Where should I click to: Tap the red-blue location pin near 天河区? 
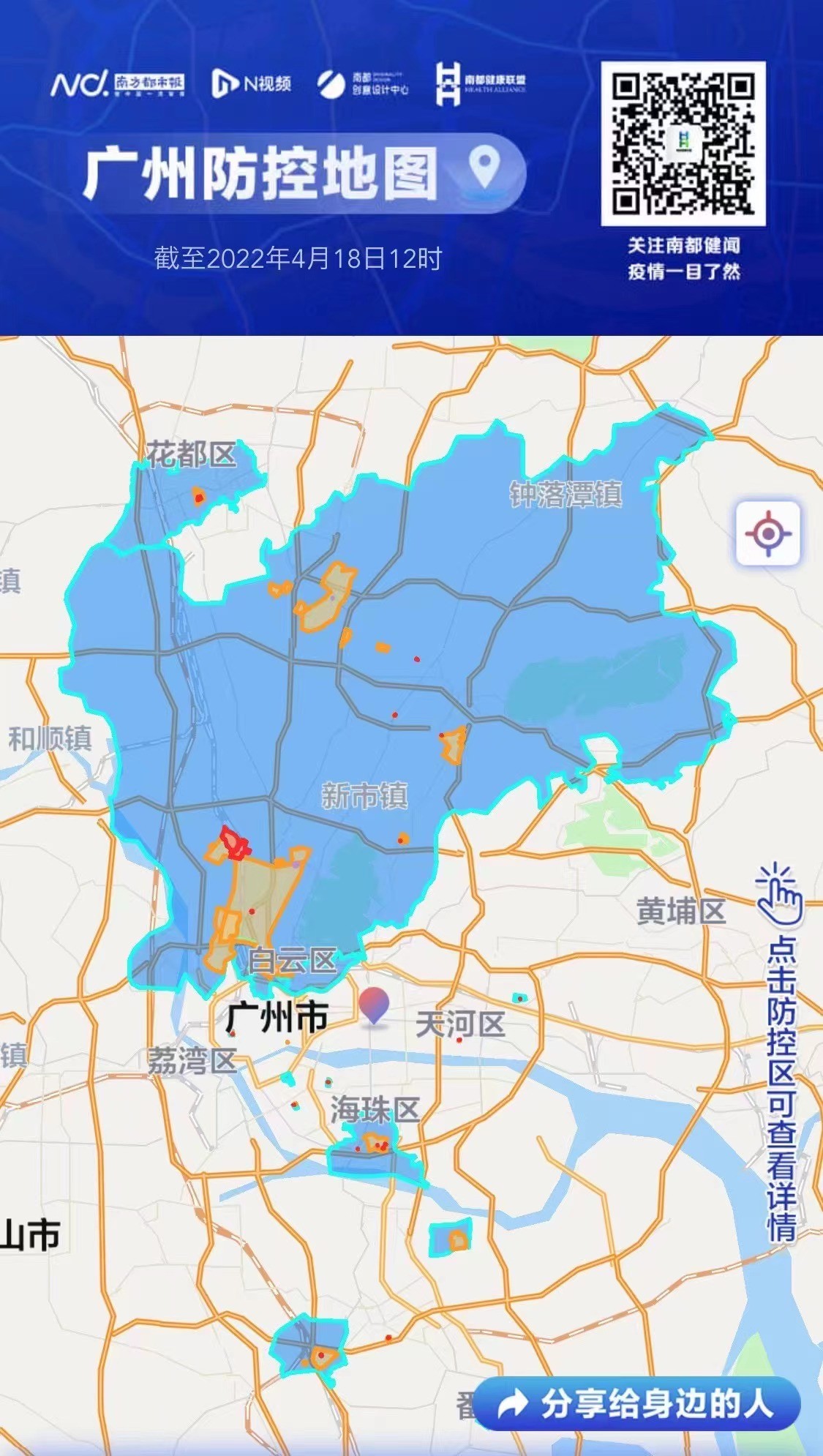[x=374, y=1005]
